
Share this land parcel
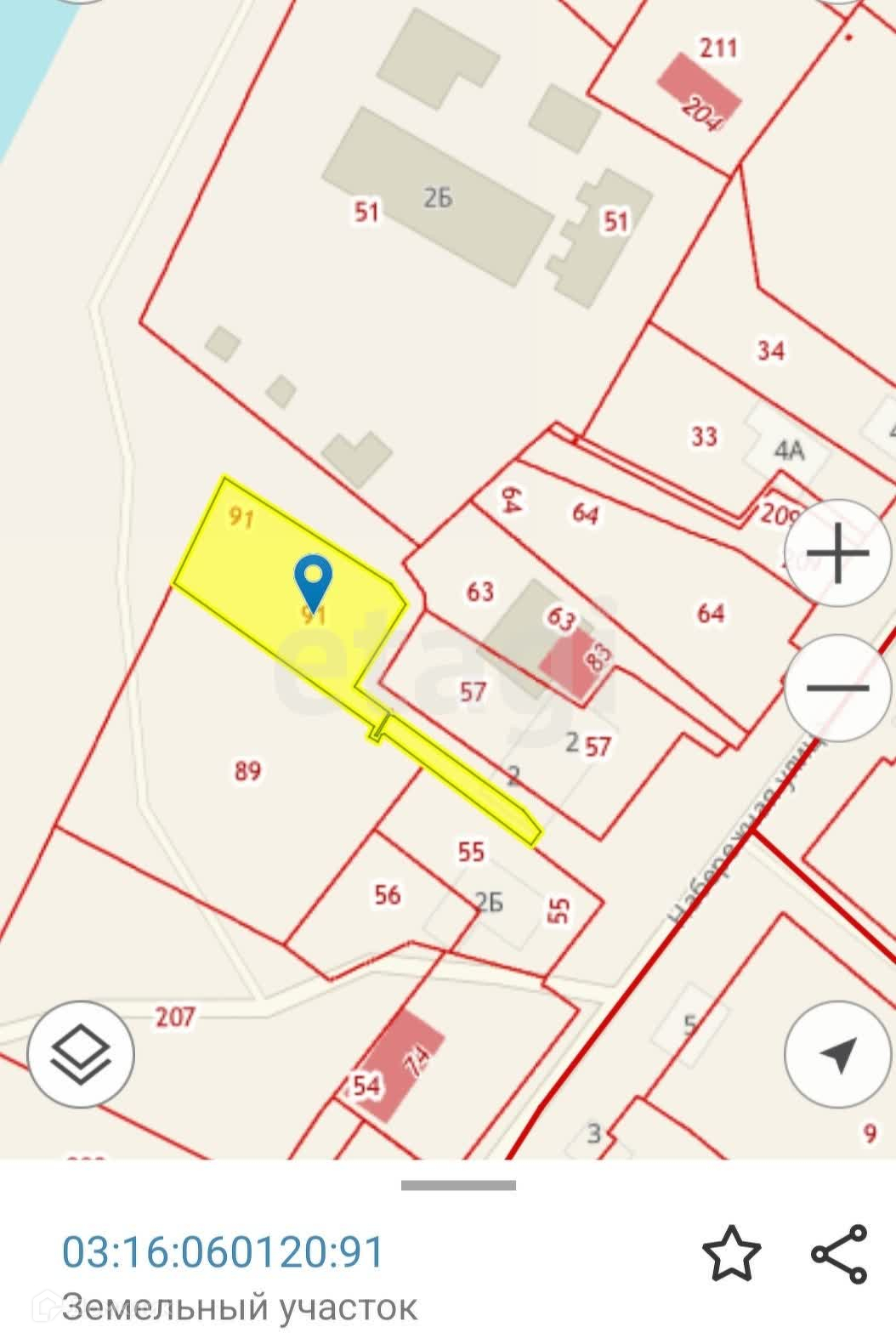tap(838, 1253)
